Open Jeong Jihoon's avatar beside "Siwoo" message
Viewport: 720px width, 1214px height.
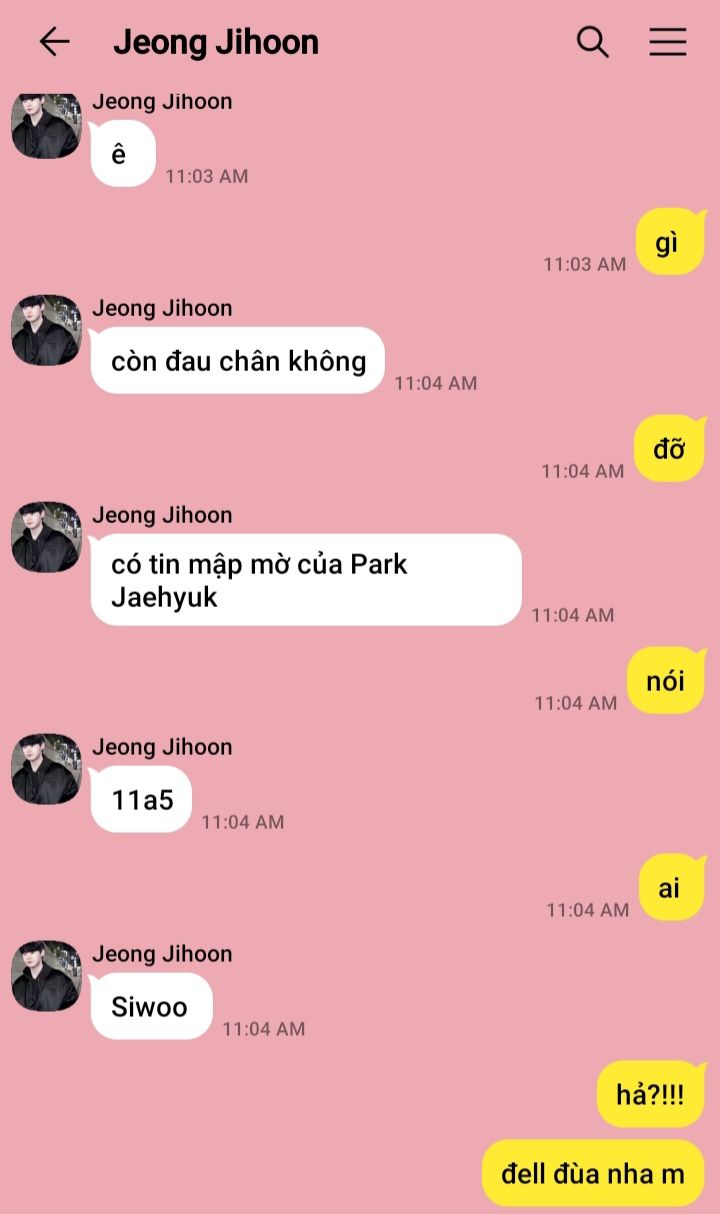pyautogui.click(x=46, y=975)
